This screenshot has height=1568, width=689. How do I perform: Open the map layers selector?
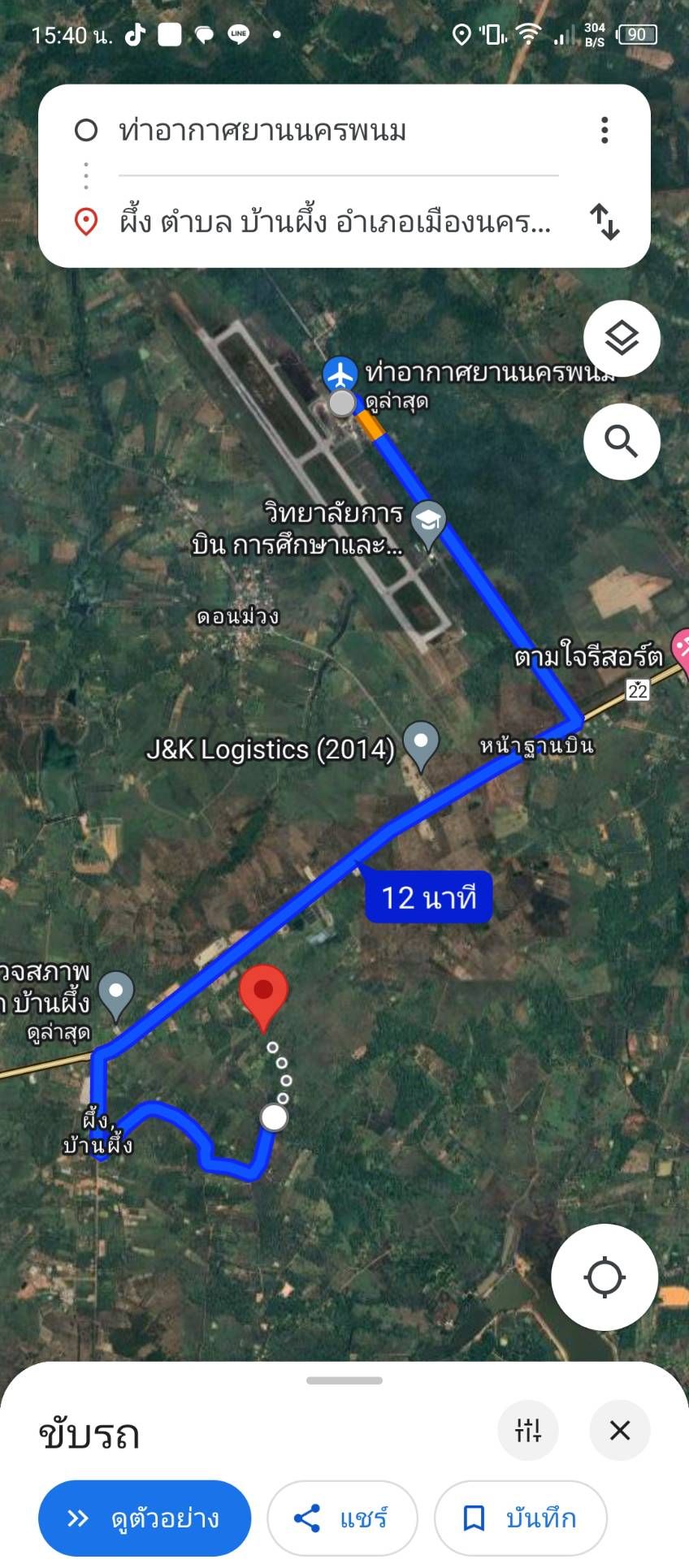coord(622,339)
